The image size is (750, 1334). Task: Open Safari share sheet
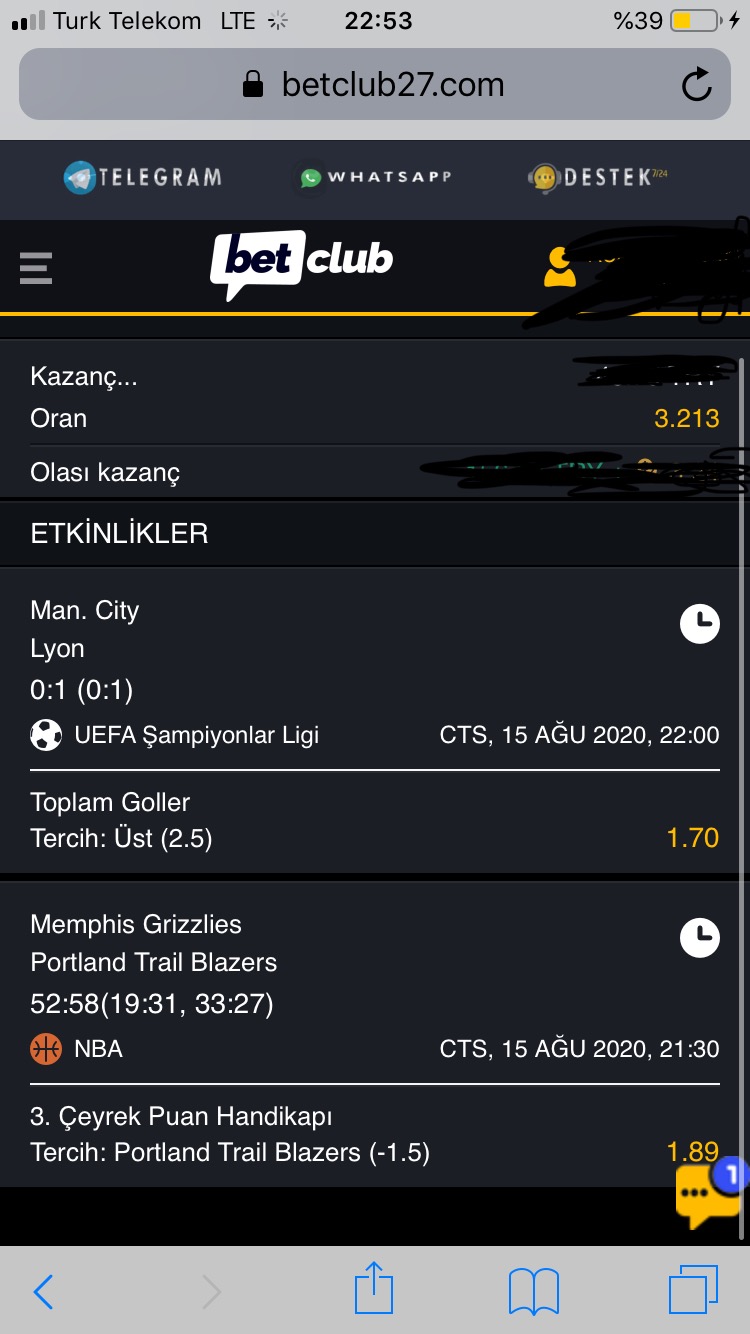(374, 1289)
